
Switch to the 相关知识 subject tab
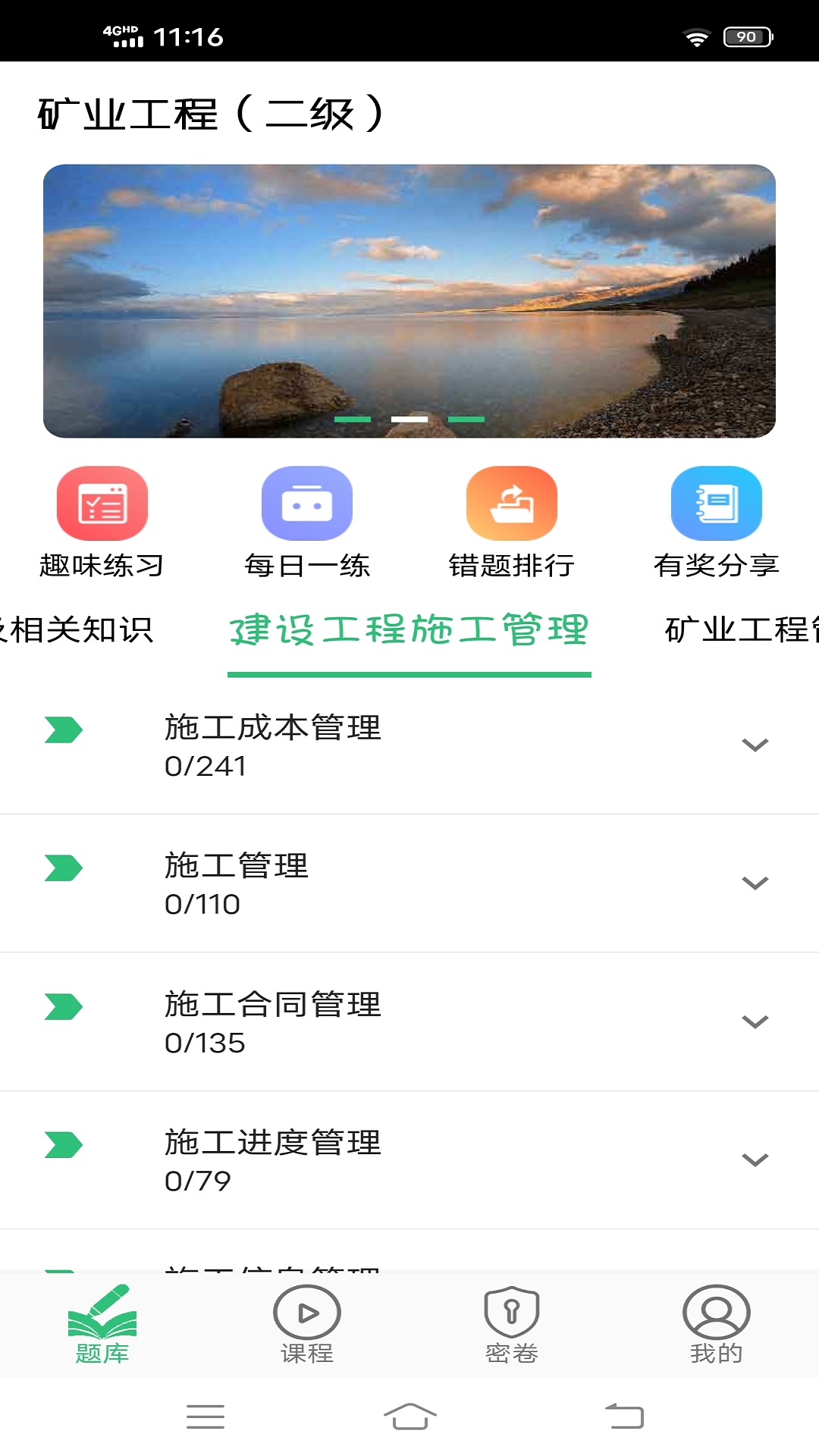tap(76, 630)
